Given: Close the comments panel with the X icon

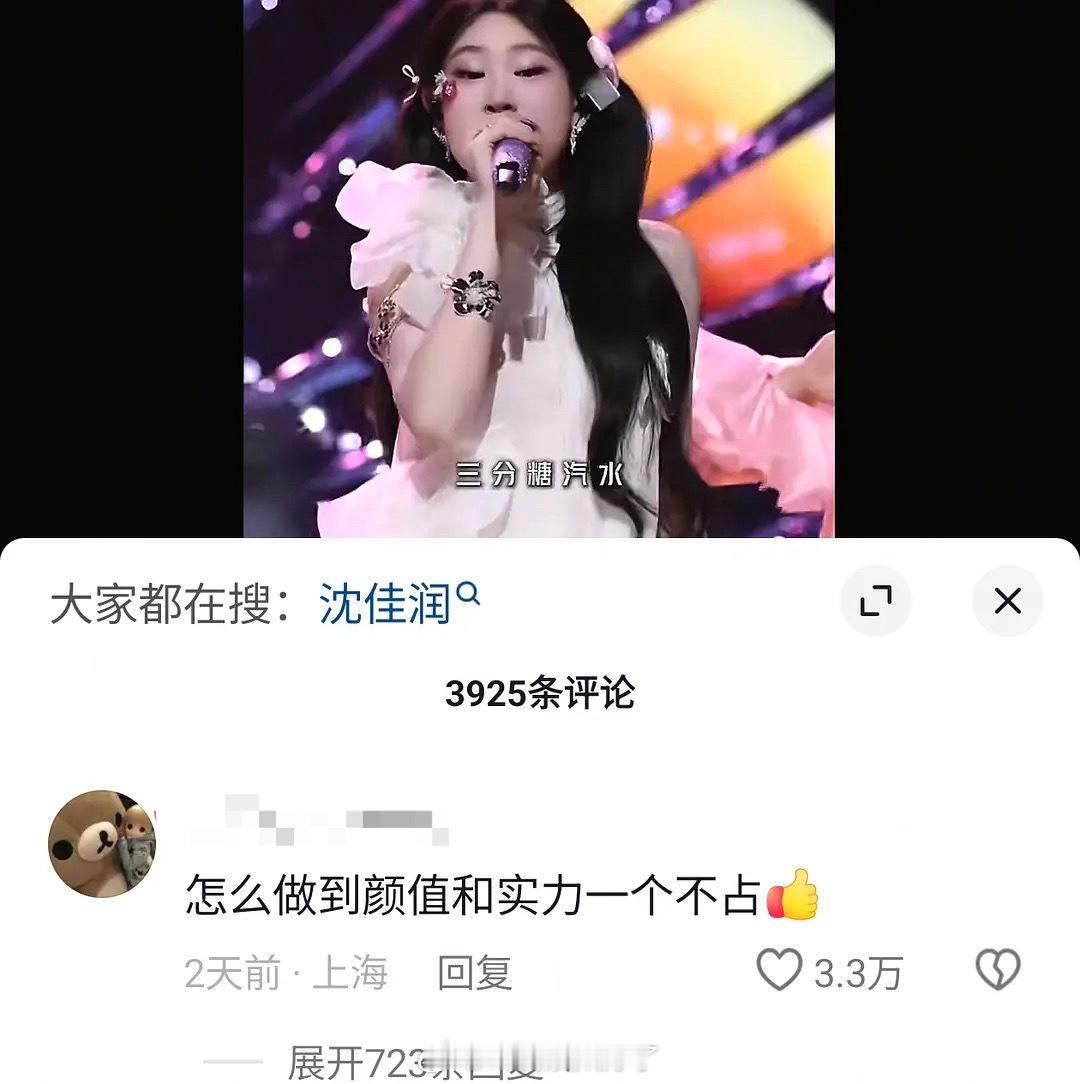Looking at the screenshot, I should 1007,602.
